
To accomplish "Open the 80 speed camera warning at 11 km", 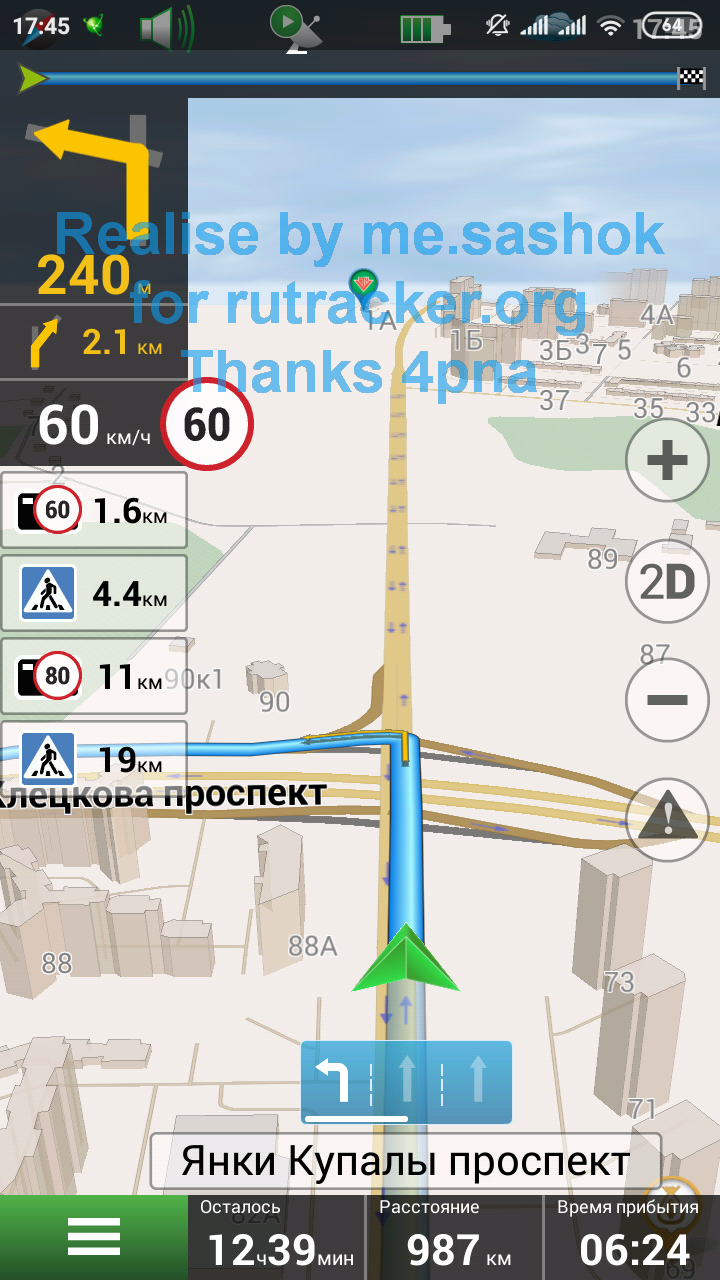I will (93, 677).
